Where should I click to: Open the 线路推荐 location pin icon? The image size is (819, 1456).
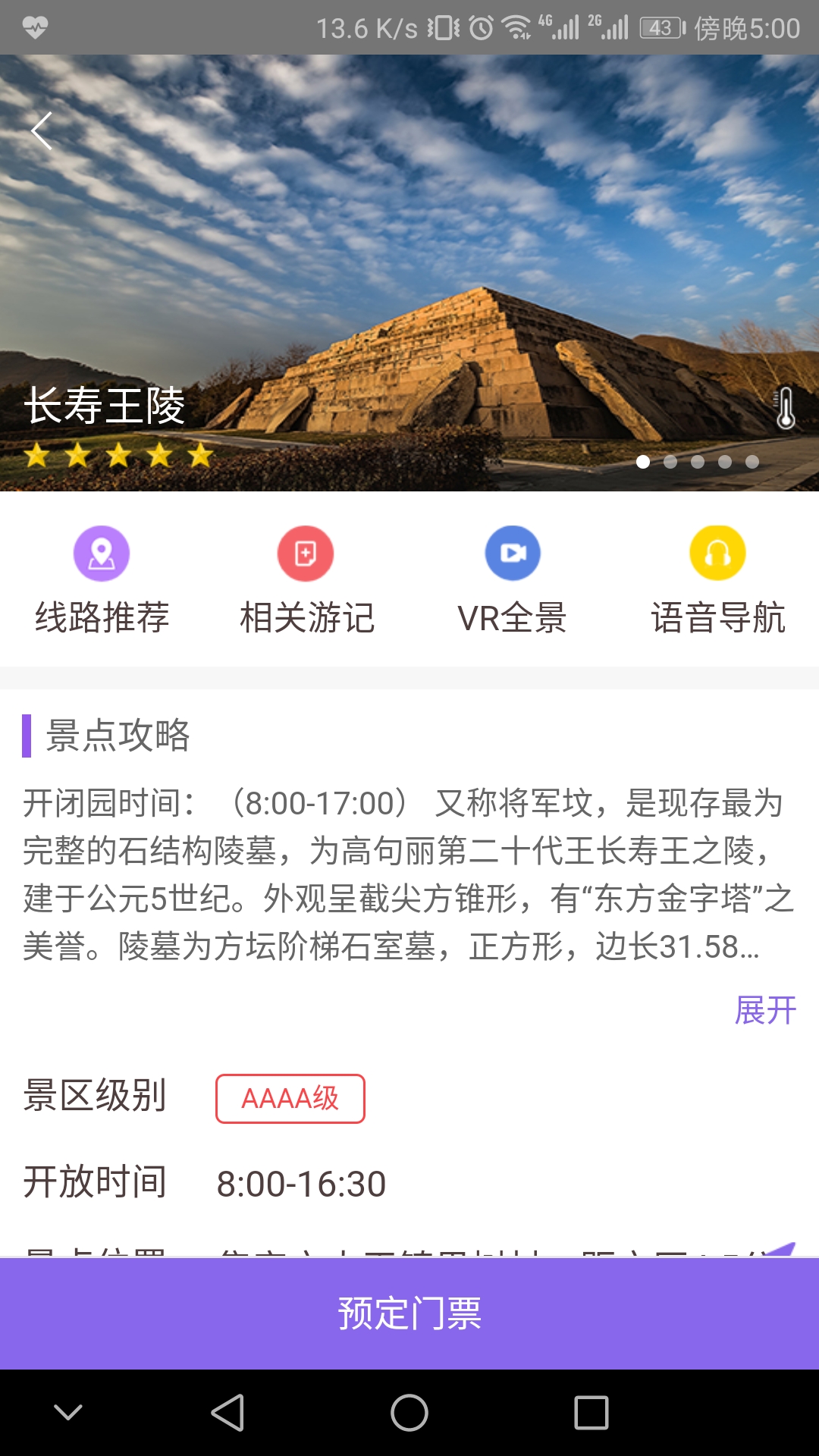click(102, 554)
